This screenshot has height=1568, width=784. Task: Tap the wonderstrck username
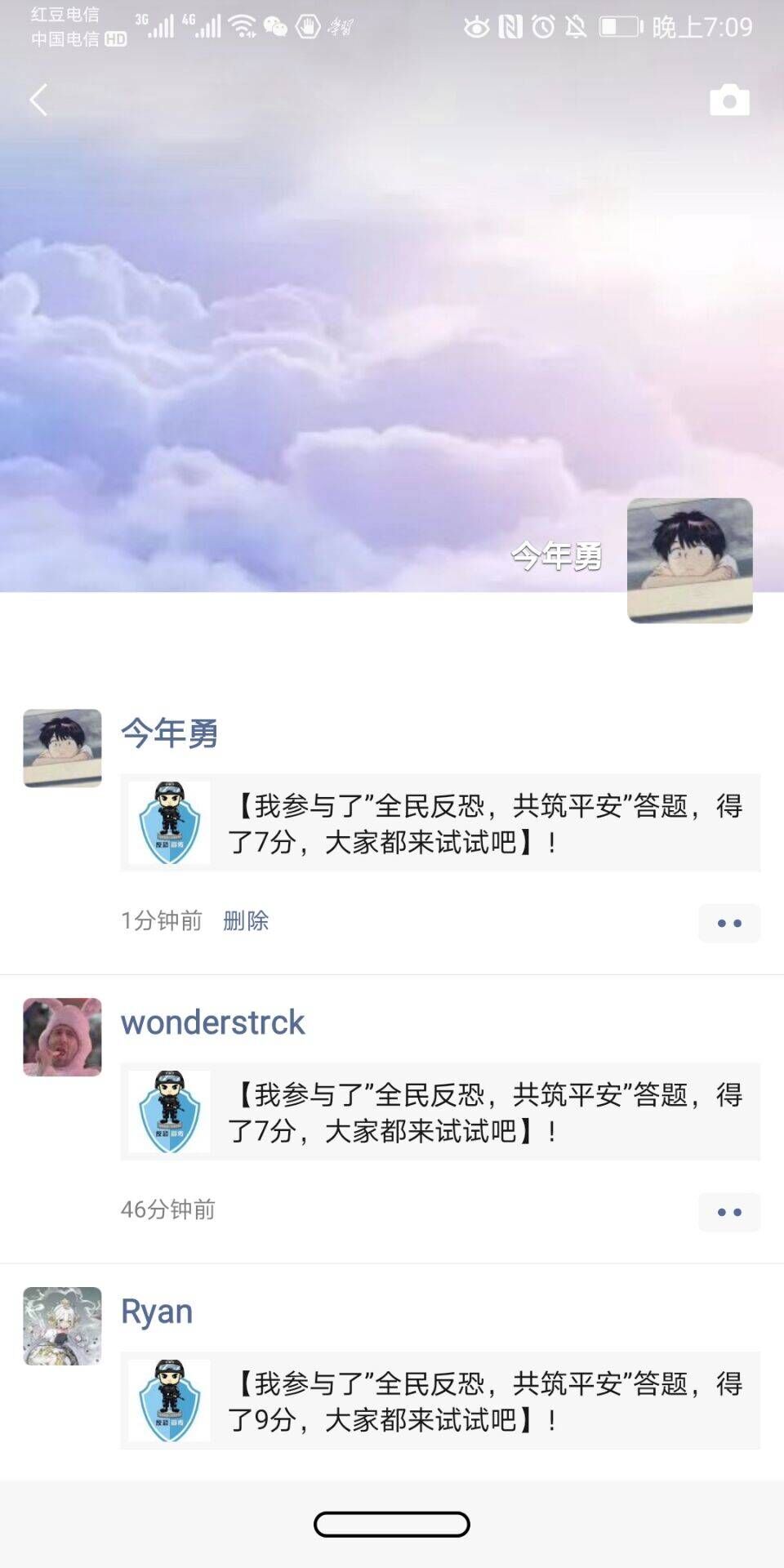[212, 1022]
